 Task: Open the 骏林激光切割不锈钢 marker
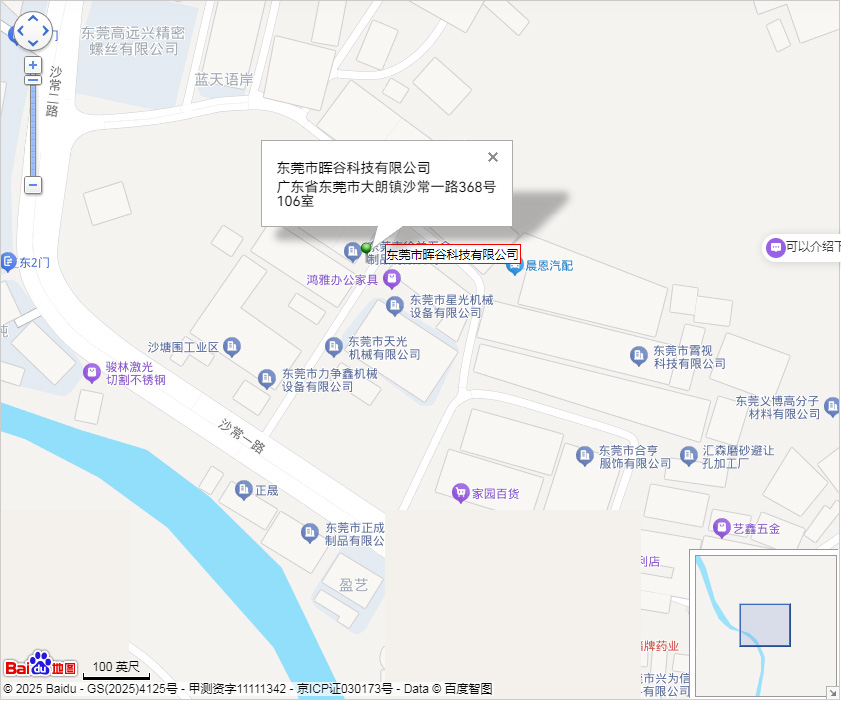pos(92,373)
